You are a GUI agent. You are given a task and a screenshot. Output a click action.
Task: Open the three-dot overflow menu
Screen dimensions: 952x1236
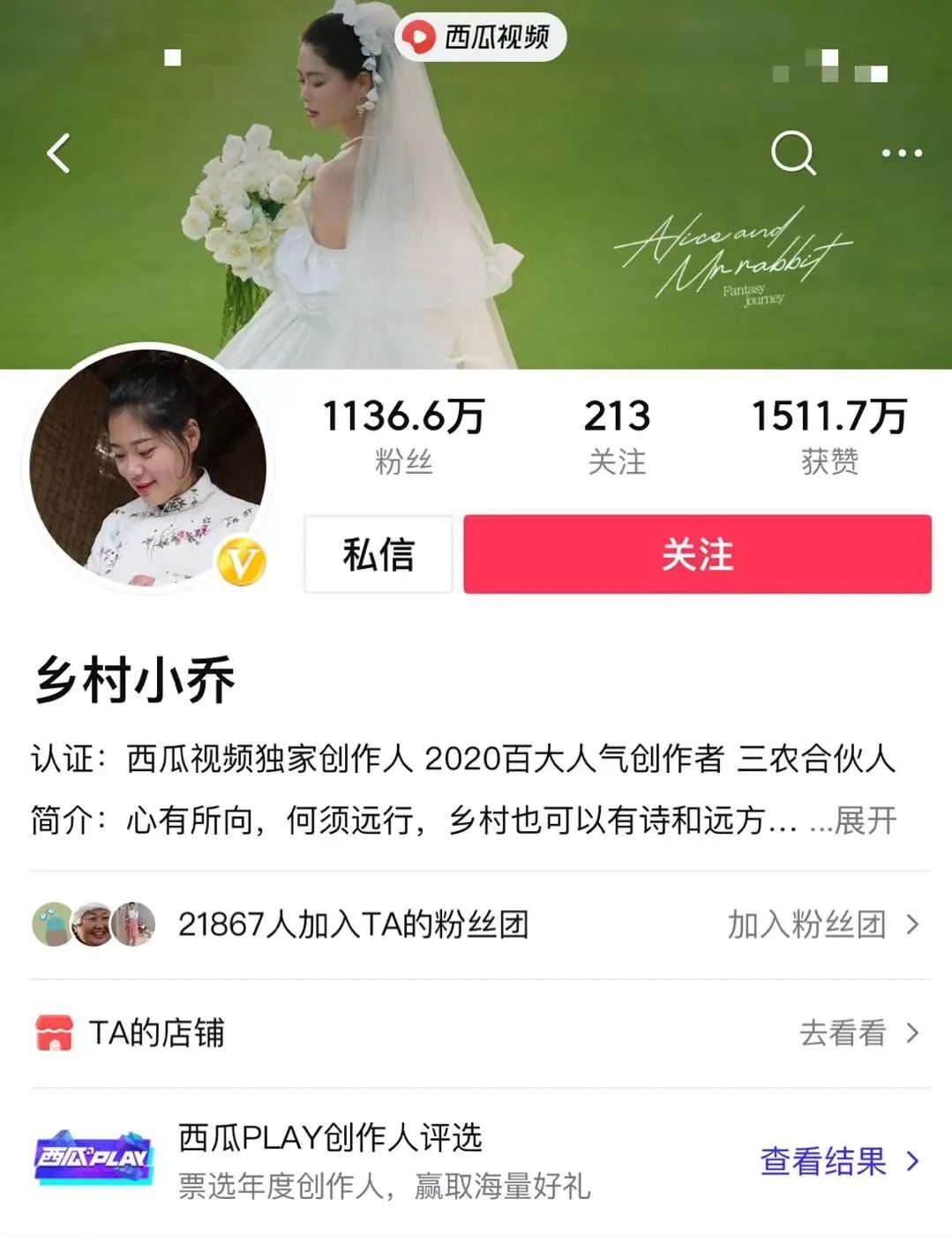click(x=902, y=154)
